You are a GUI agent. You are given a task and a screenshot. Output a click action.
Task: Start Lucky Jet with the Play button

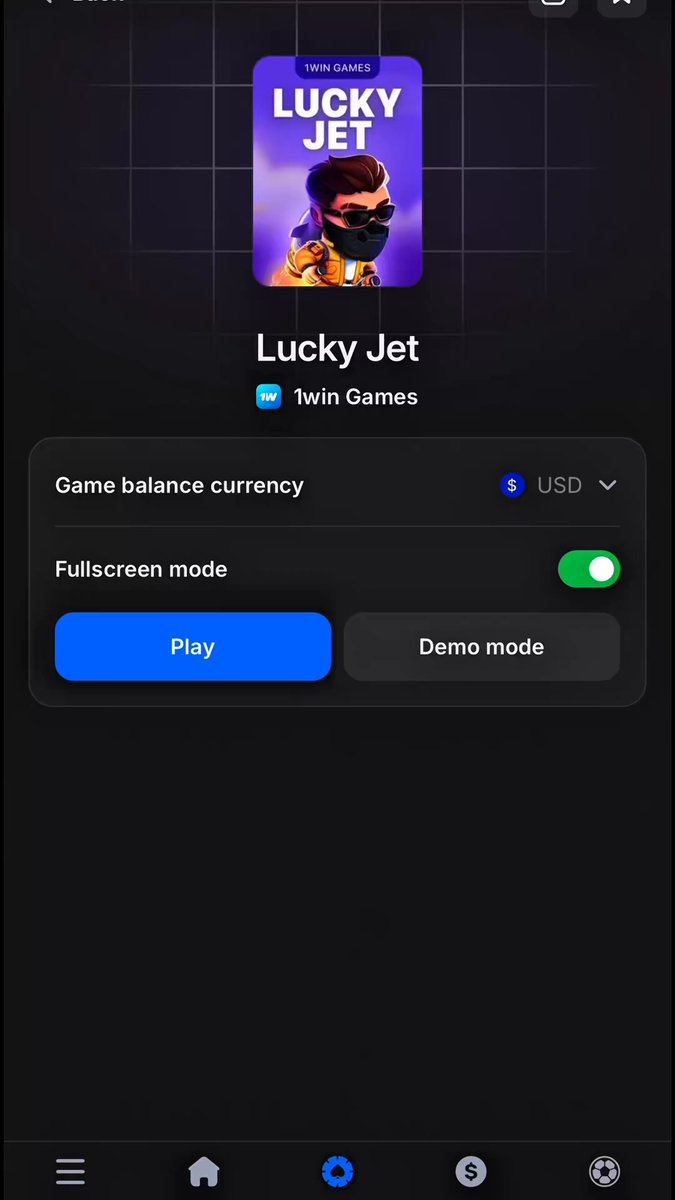pyautogui.click(x=193, y=647)
